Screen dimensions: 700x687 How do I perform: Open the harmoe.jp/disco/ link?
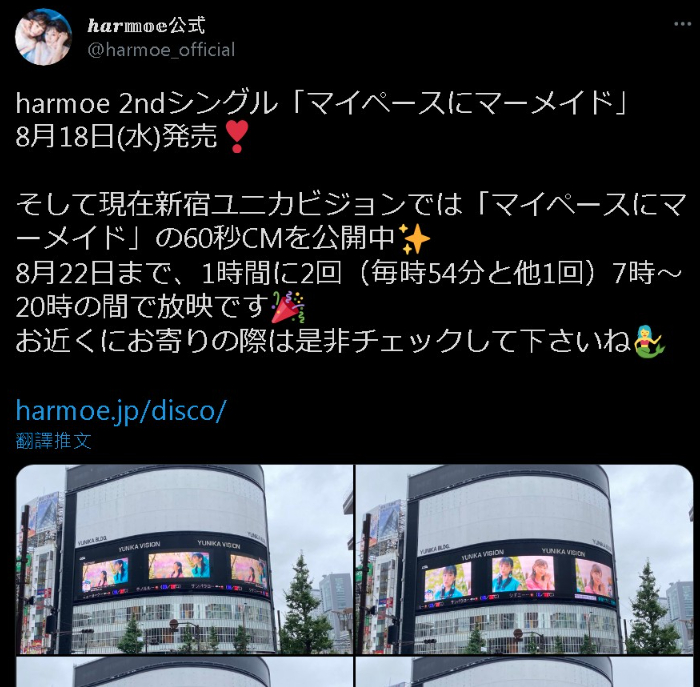point(121,409)
